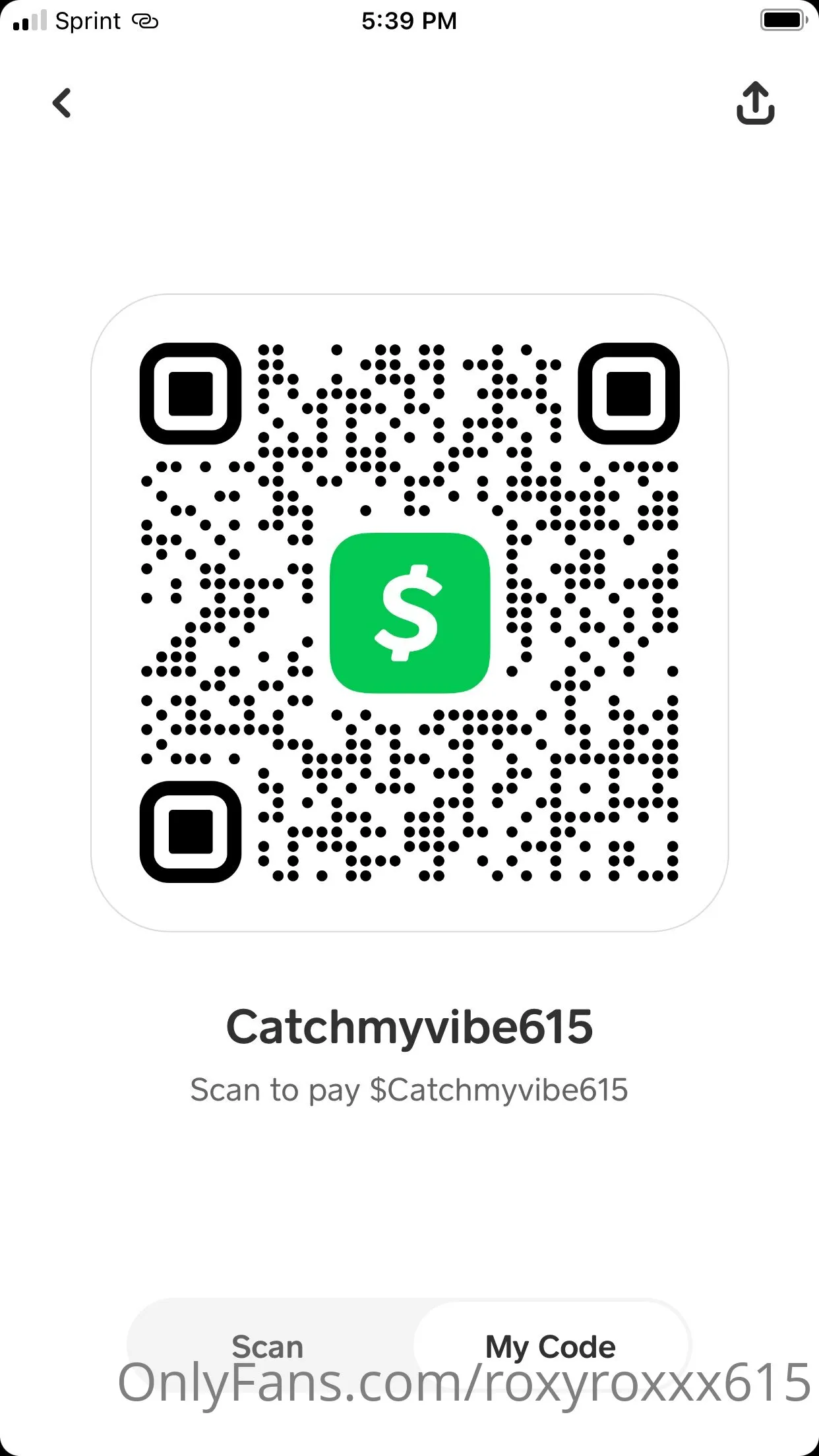This screenshot has width=819, height=1456.
Task: Select the My Code tab
Action: pos(551,1345)
